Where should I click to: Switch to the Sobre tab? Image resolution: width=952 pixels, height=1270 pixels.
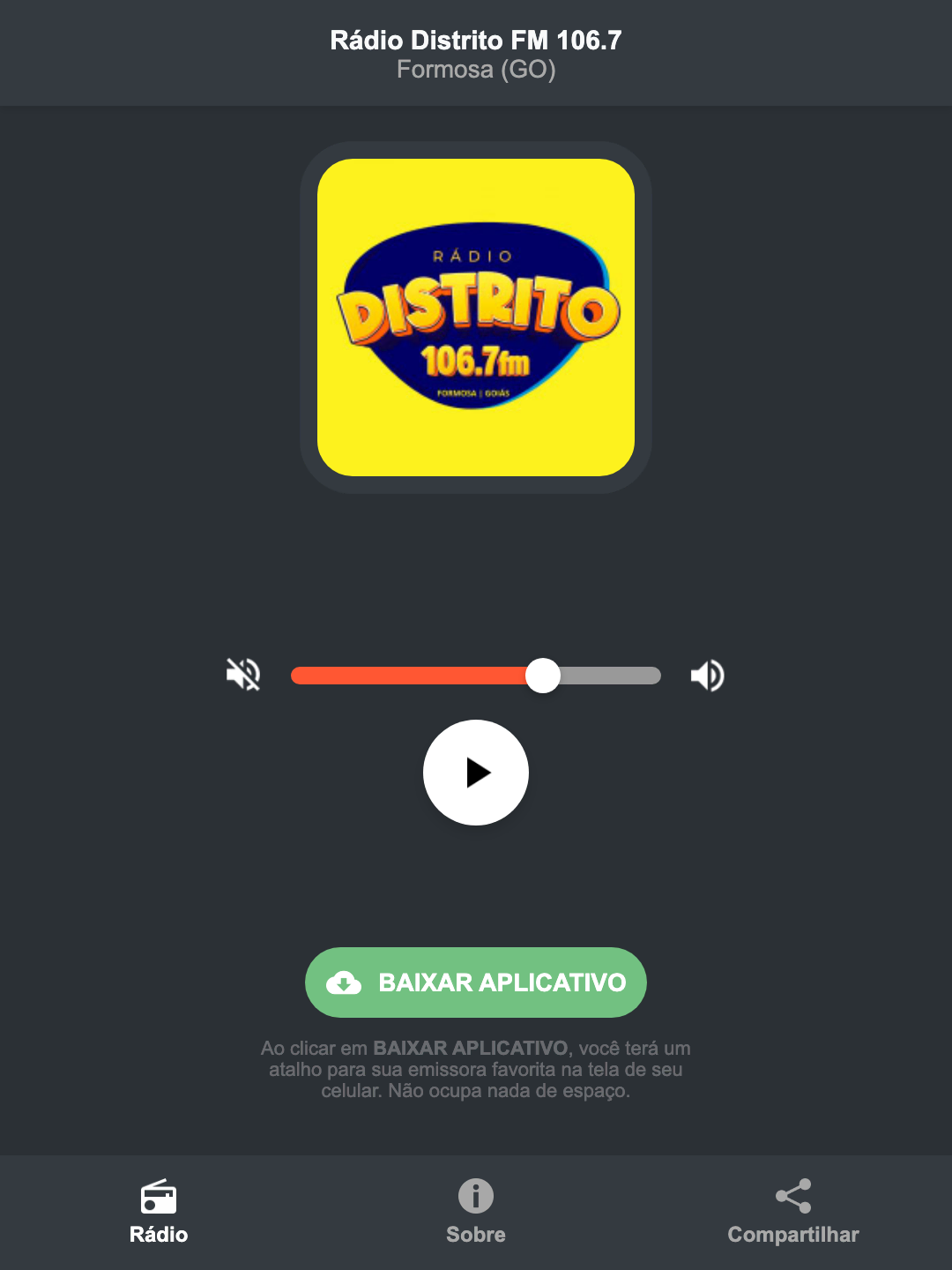[x=475, y=1213]
